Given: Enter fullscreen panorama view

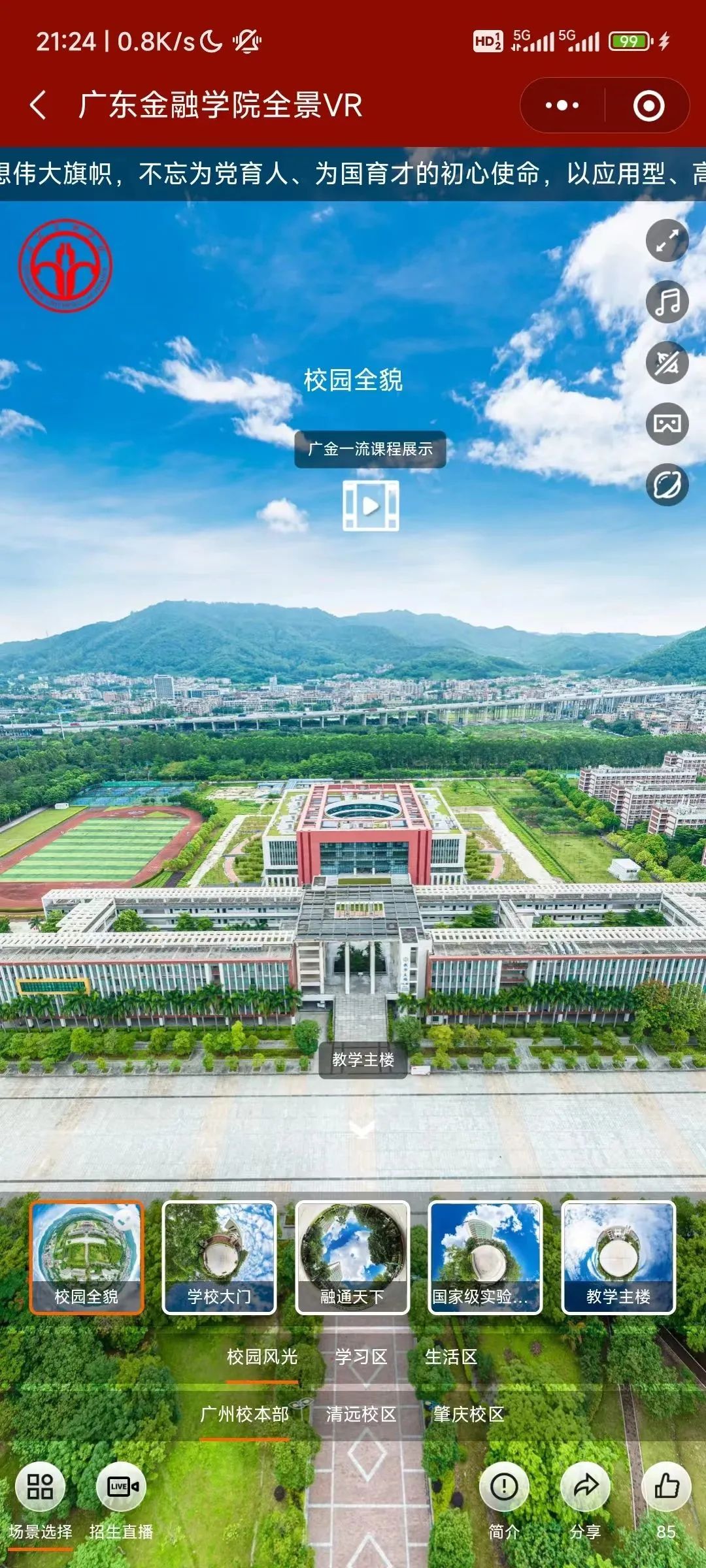Looking at the screenshot, I should (667, 241).
